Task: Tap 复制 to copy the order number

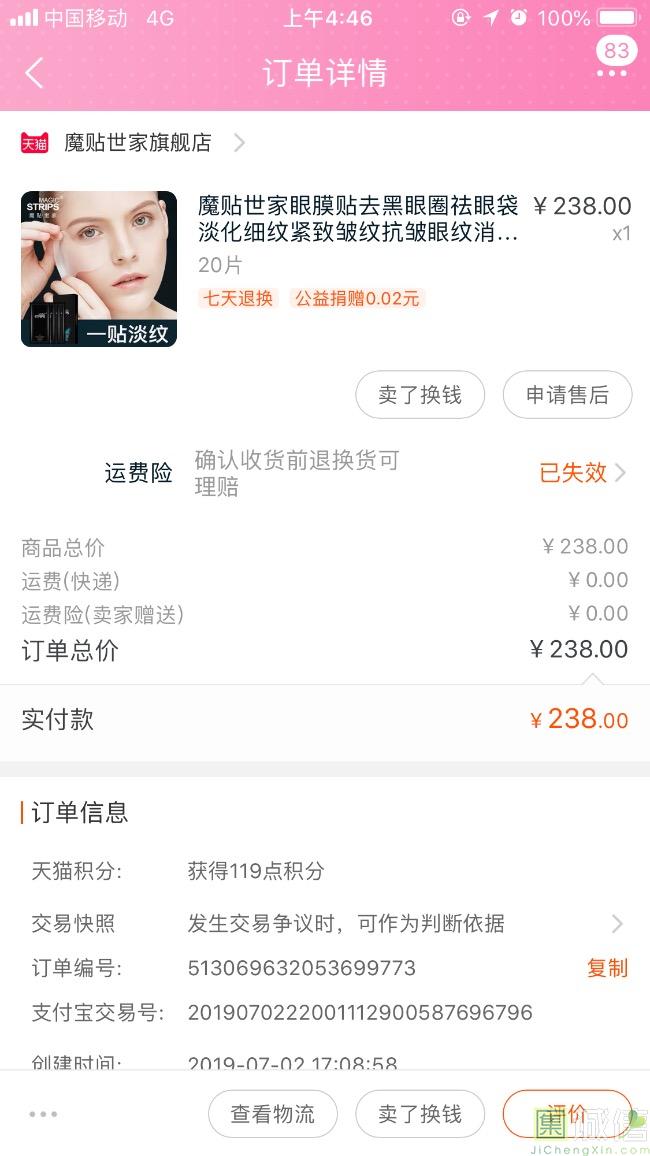Action: coord(607,968)
